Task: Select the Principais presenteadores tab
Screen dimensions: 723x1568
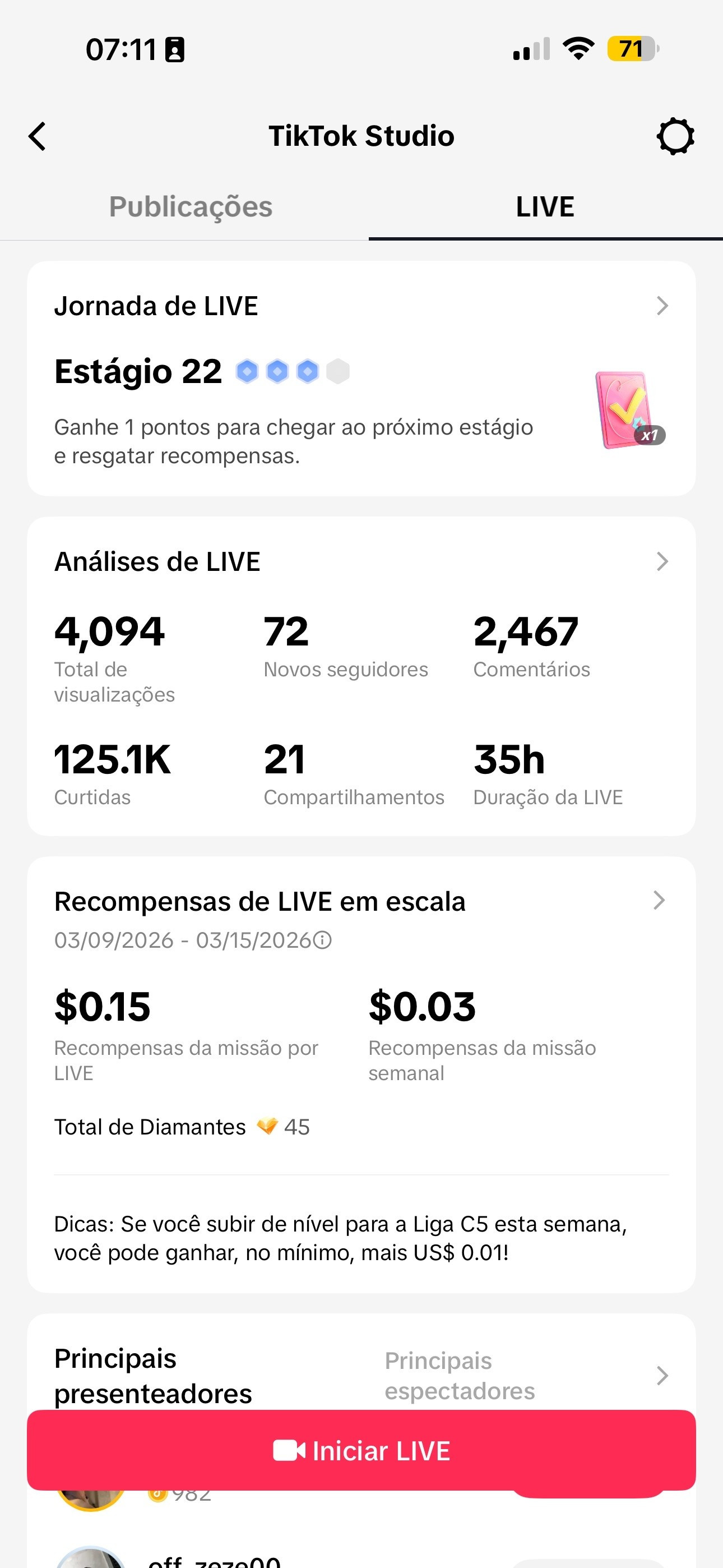Action: 153,1376
